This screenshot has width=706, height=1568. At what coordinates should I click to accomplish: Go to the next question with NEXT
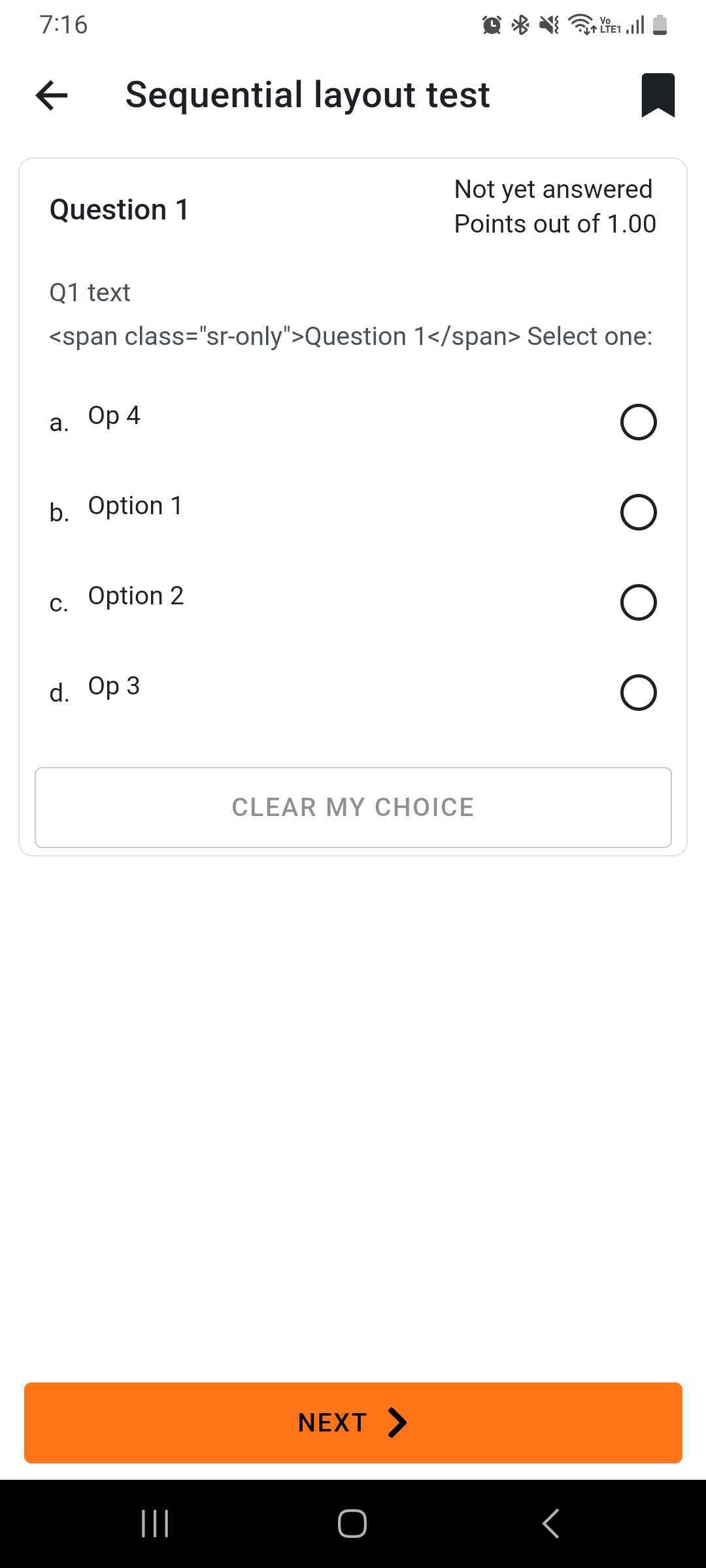pyautogui.click(x=353, y=1422)
